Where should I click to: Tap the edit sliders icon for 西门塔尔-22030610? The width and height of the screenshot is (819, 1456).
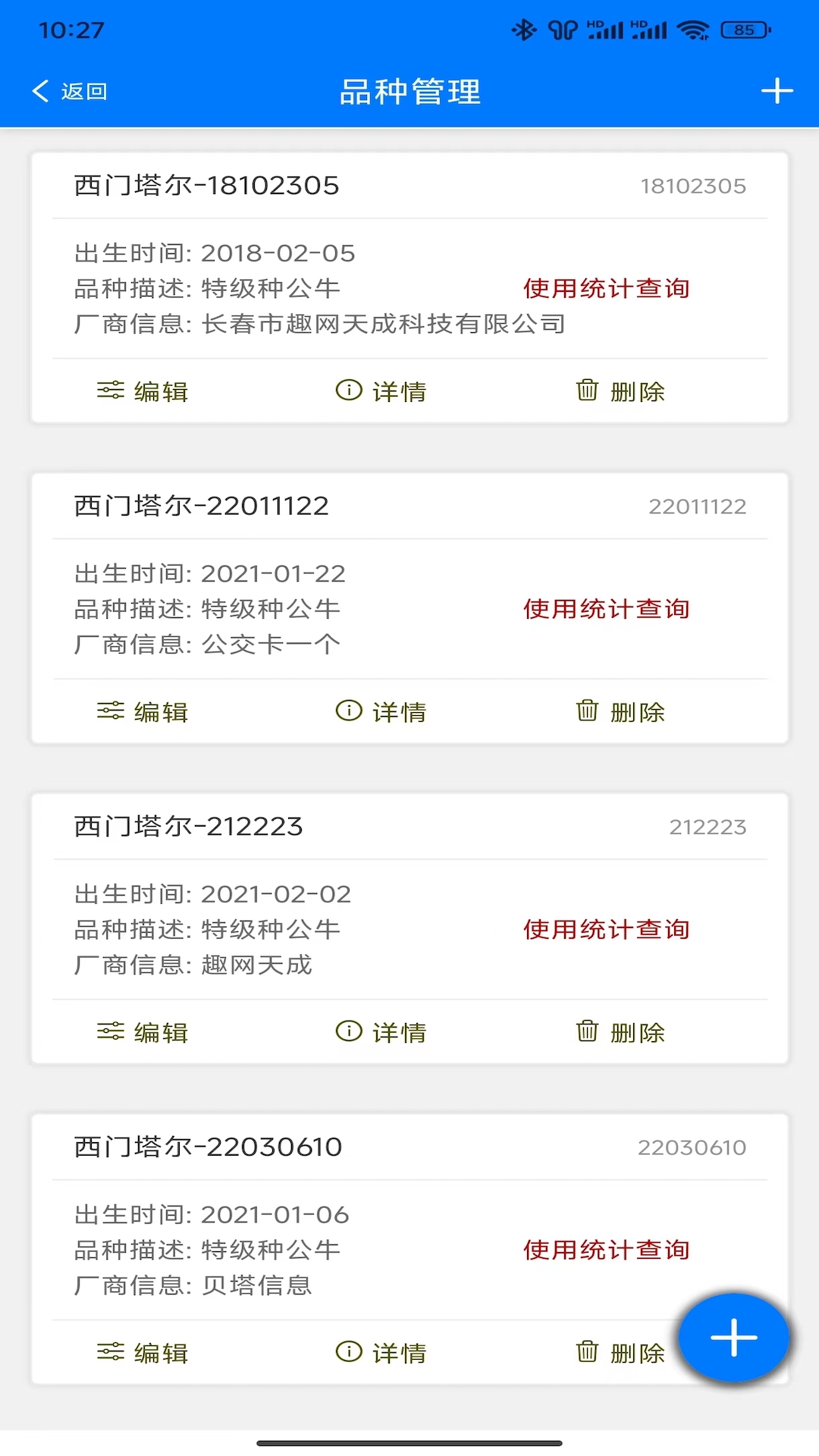[111, 1352]
